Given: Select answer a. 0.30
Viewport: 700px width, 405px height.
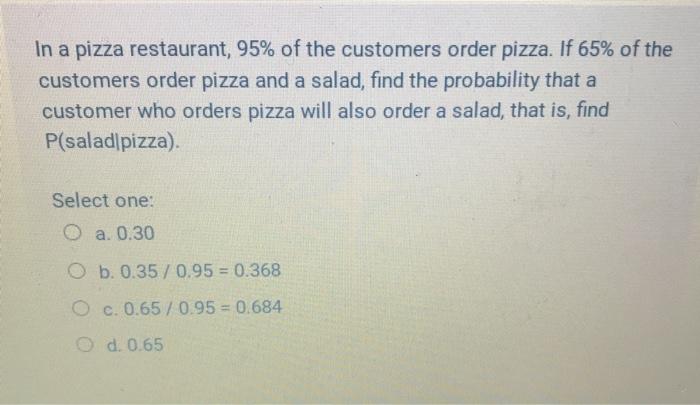Looking at the screenshot, I should (x=73, y=235).
